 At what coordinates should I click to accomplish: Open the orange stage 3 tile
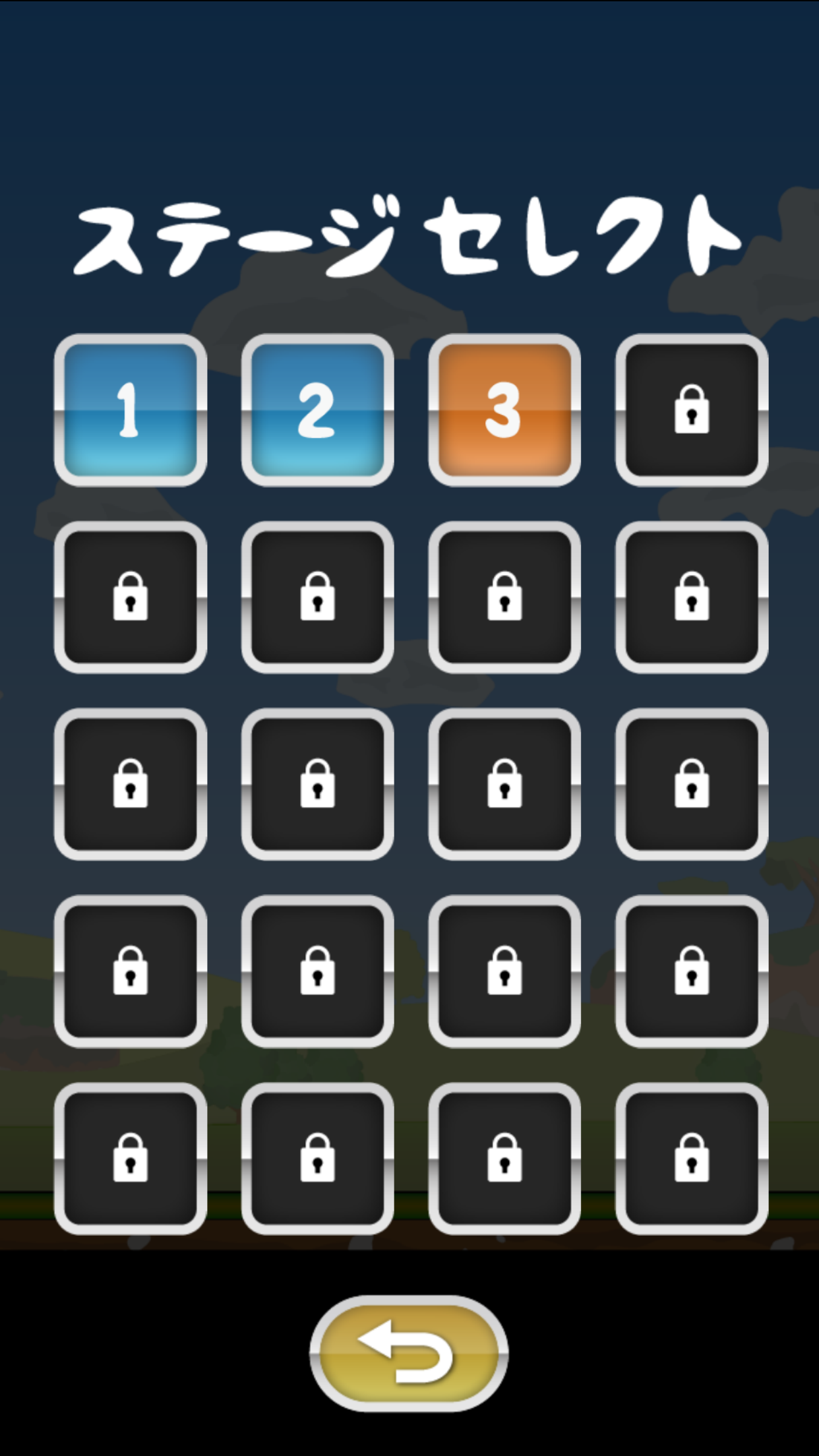504,410
